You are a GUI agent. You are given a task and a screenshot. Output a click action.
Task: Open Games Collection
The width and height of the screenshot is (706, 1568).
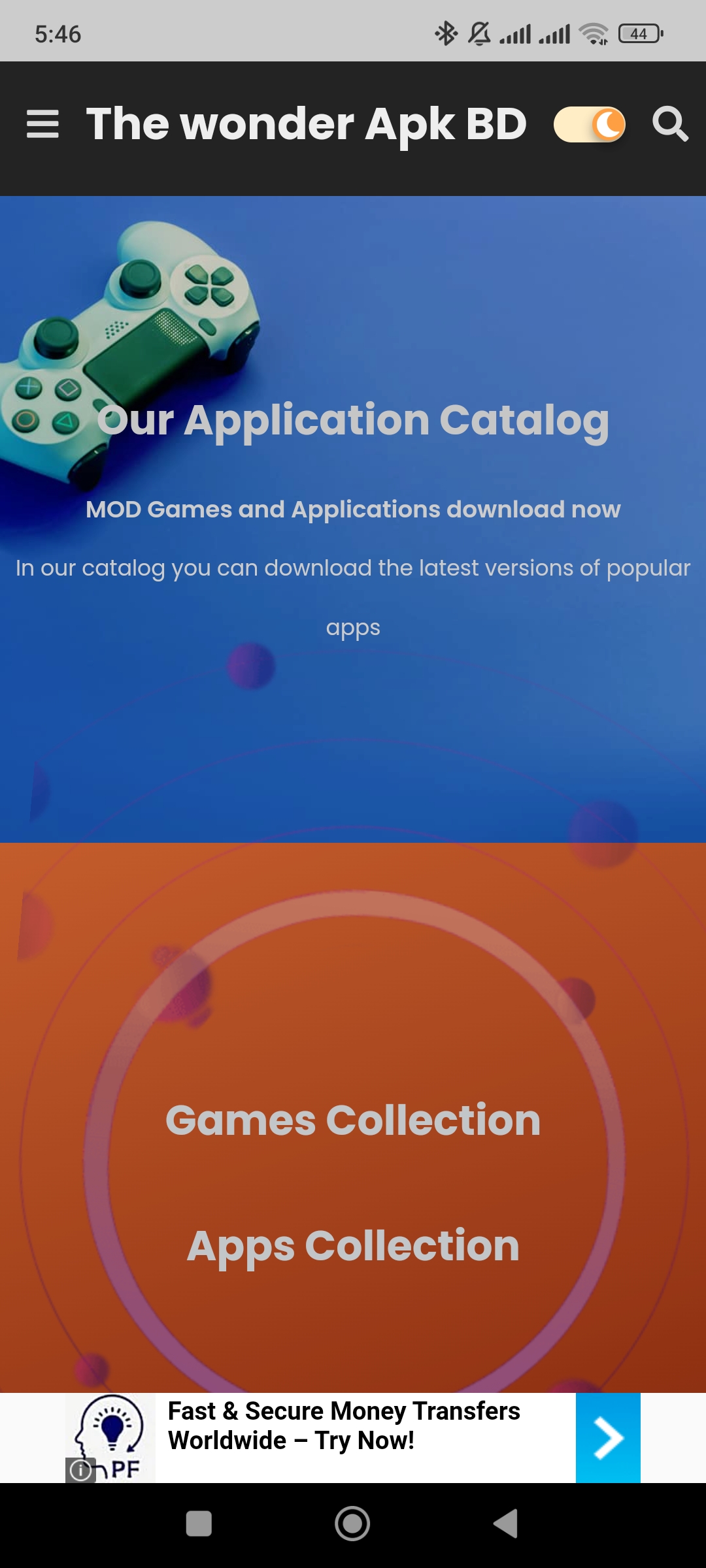pos(353,1120)
